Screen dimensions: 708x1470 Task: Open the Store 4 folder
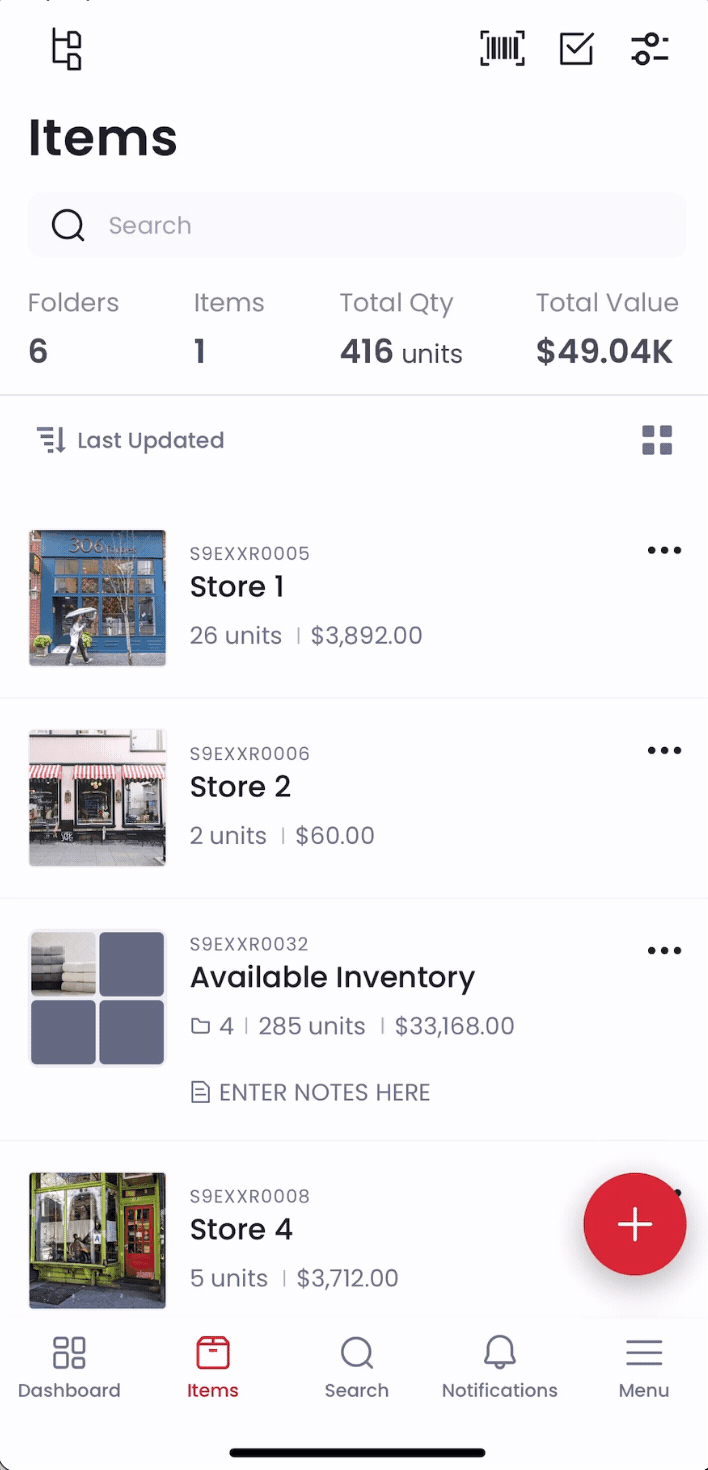[x=241, y=1229]
